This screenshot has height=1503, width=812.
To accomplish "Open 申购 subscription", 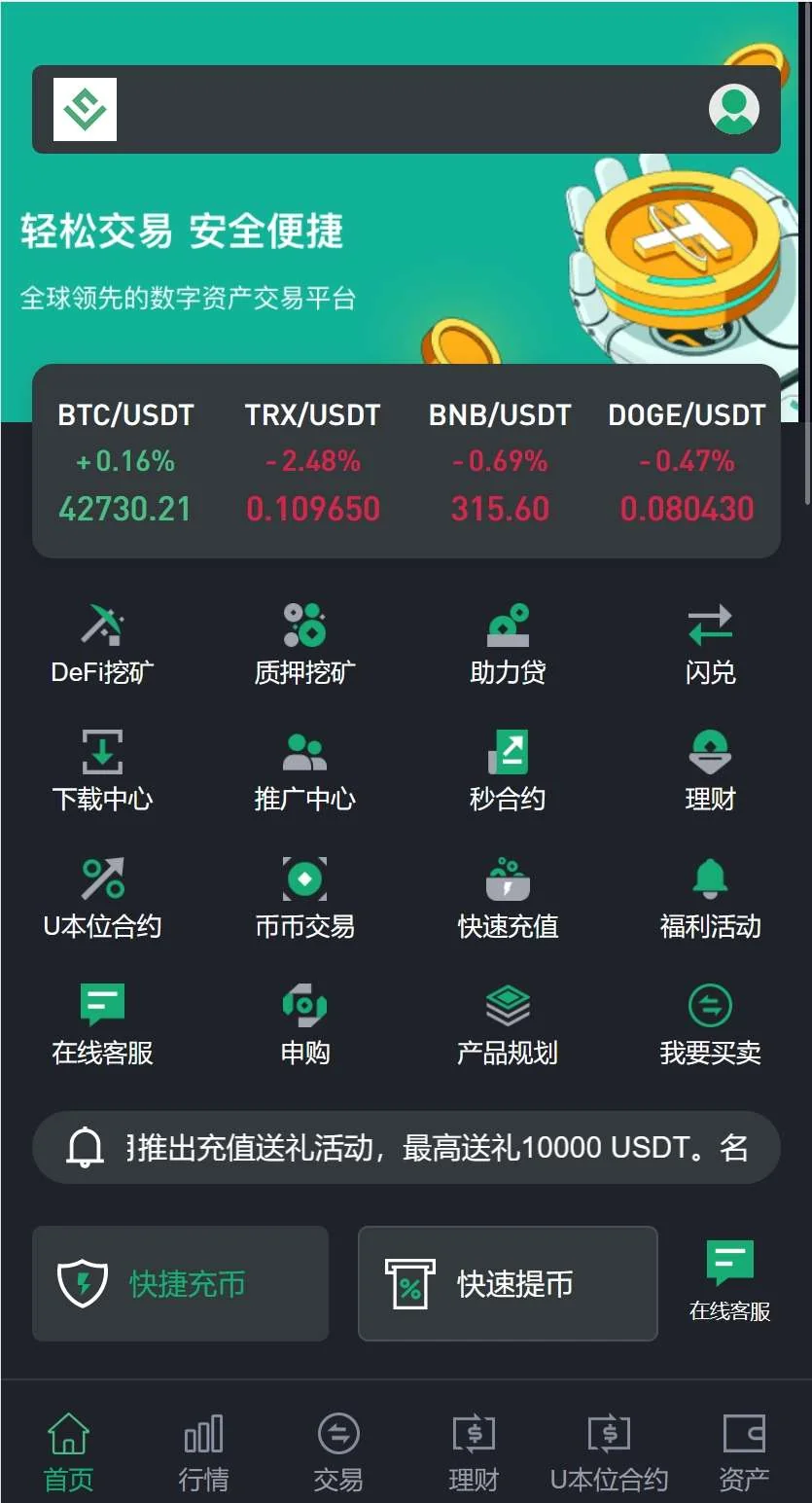I will click(x=304, y=1022).
